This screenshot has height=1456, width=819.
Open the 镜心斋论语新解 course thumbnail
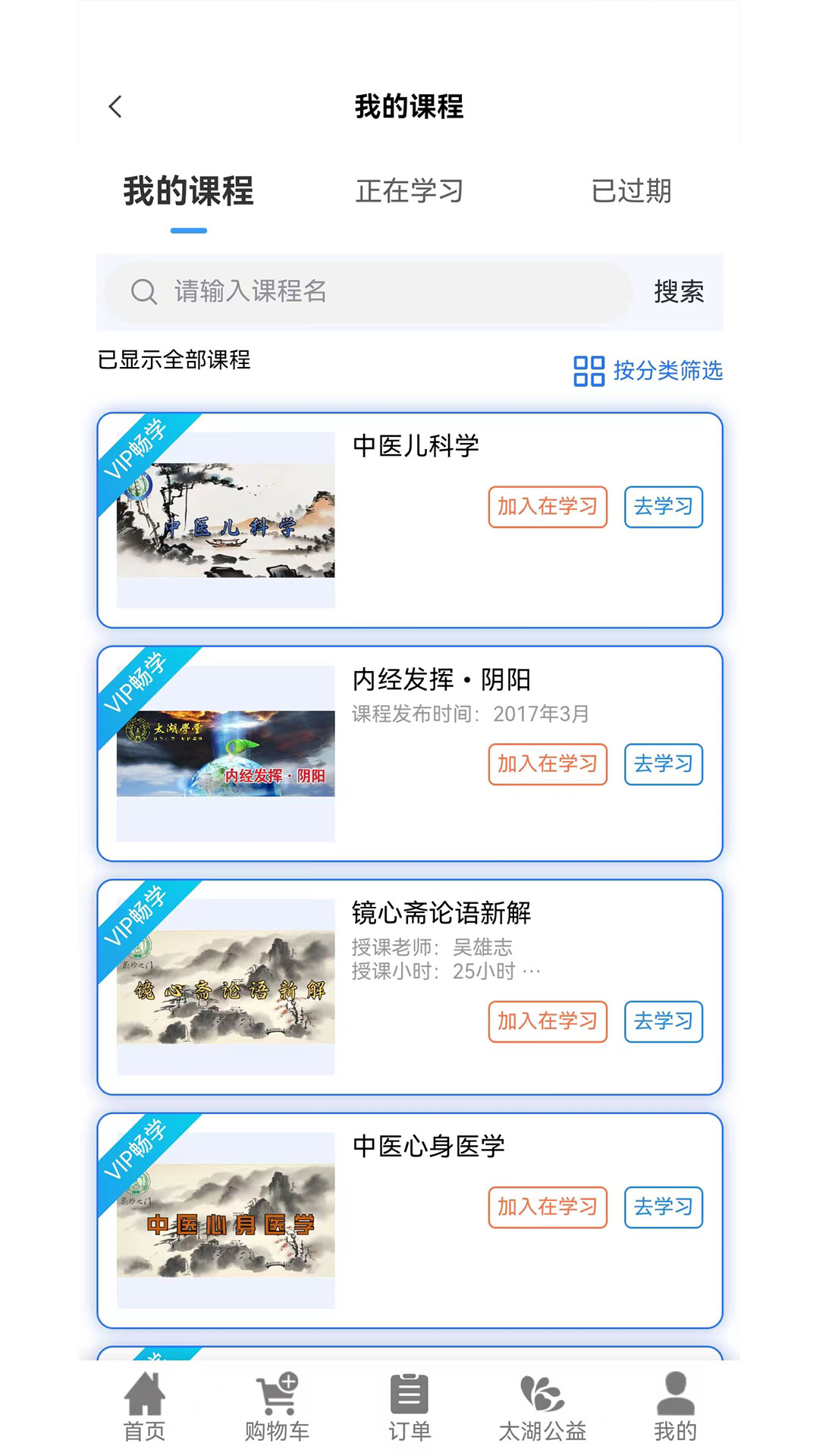[x=224, y=993]
